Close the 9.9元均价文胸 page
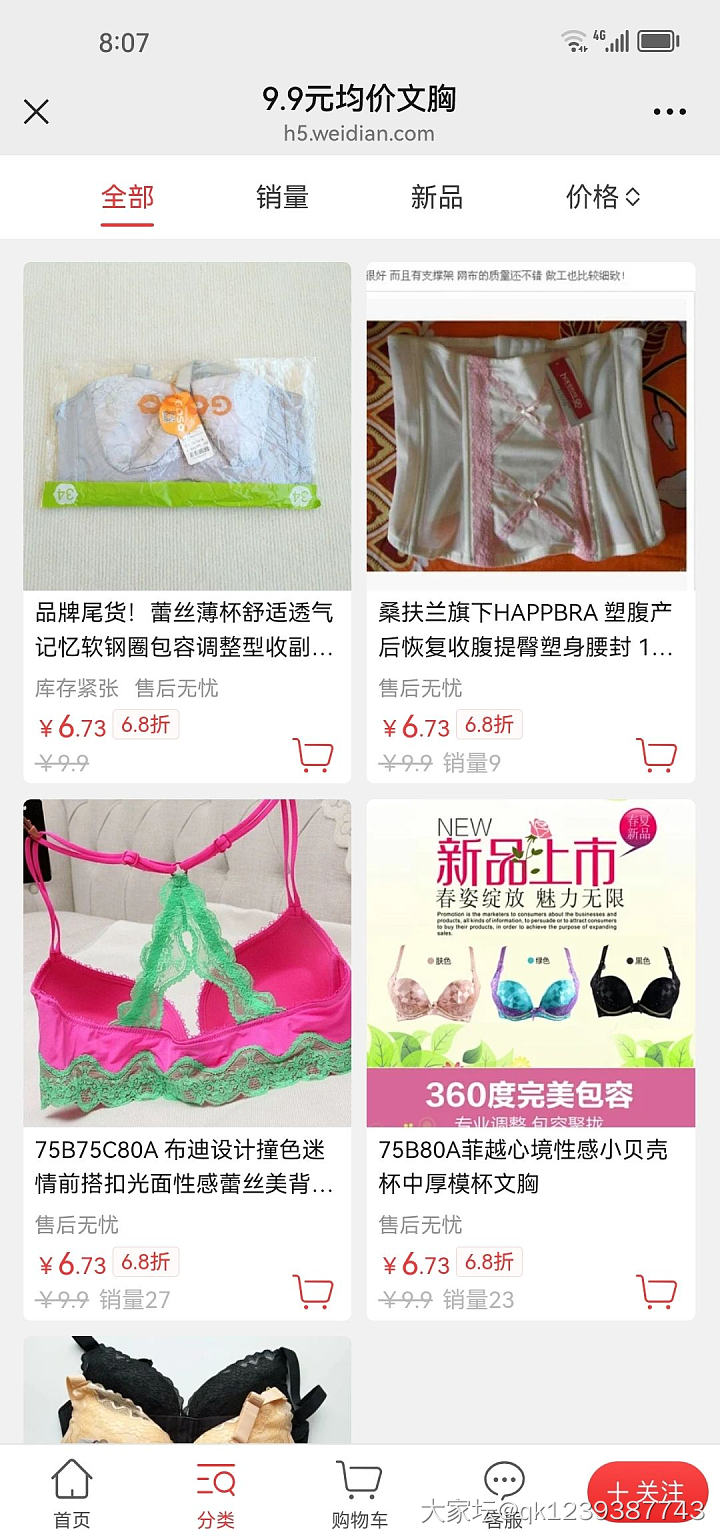720x1540 pixels. click(37, 112)
